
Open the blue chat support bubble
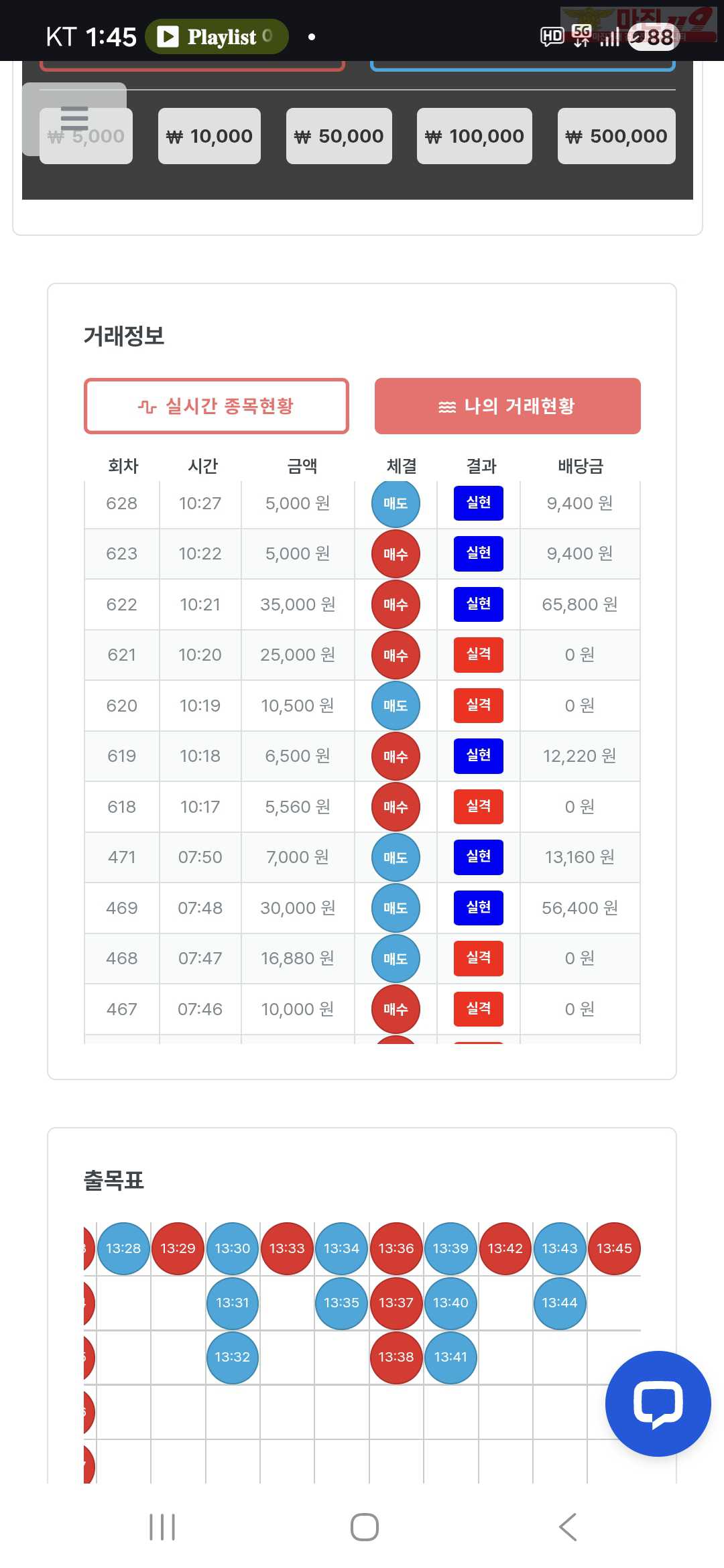coord(658,1403)
